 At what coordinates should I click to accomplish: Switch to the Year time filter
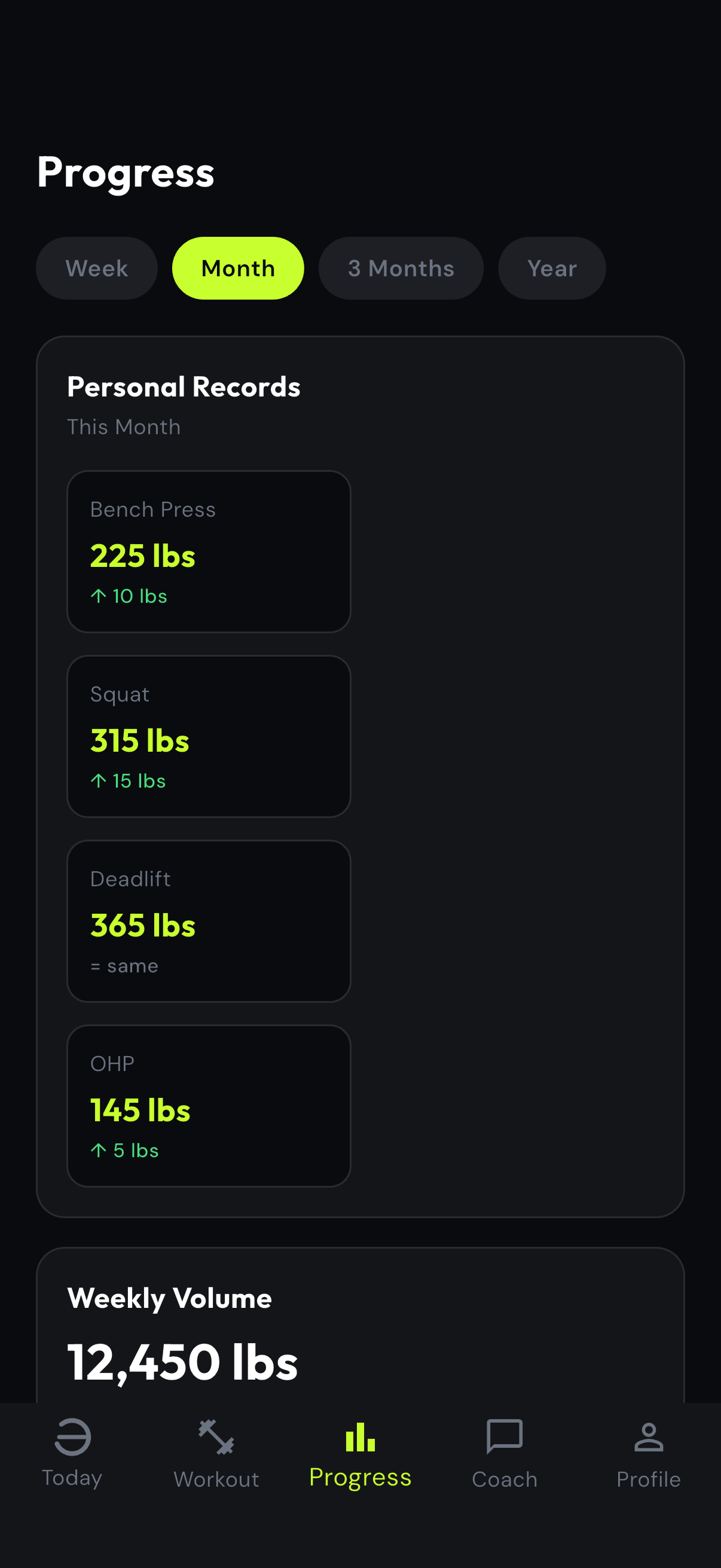tap(551, 268)
